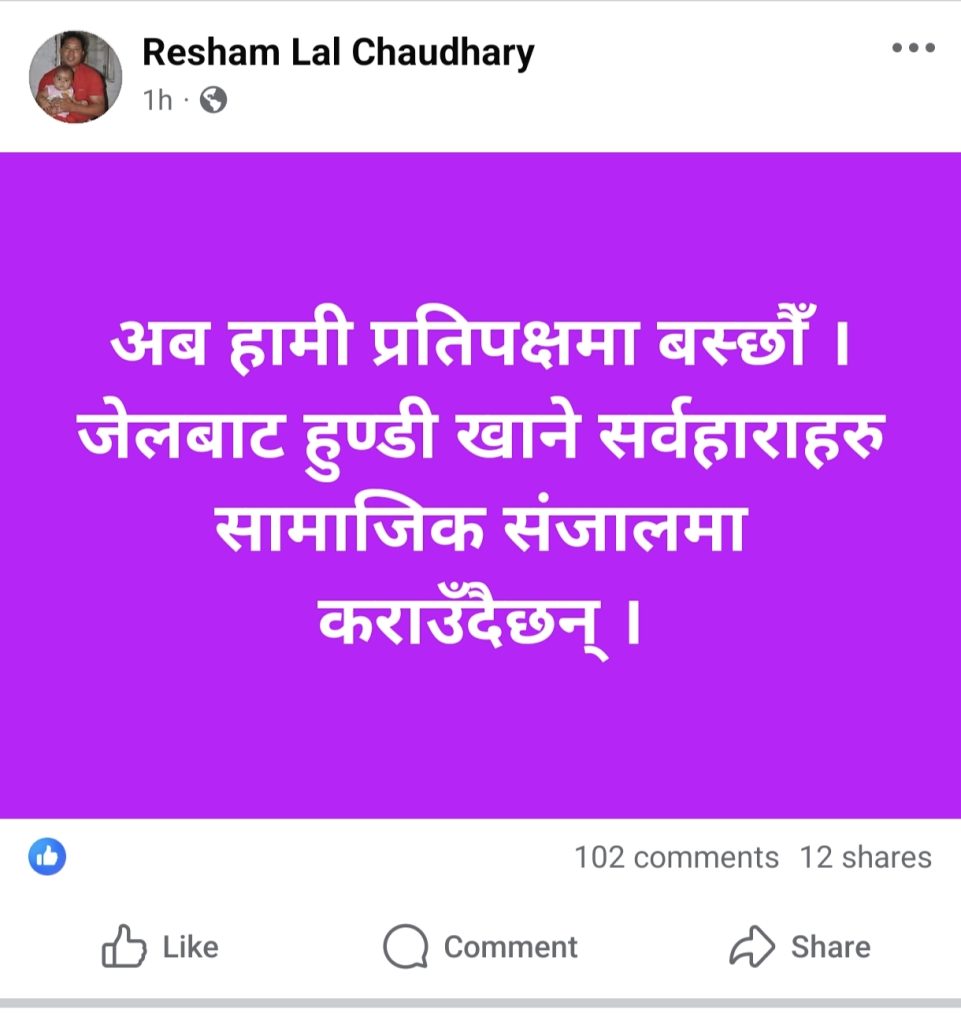The height and width of the screenshot is (1024, 961).
Task: Open Resham Lal Chaudhary's profile name link
Action: coord(338,52)
